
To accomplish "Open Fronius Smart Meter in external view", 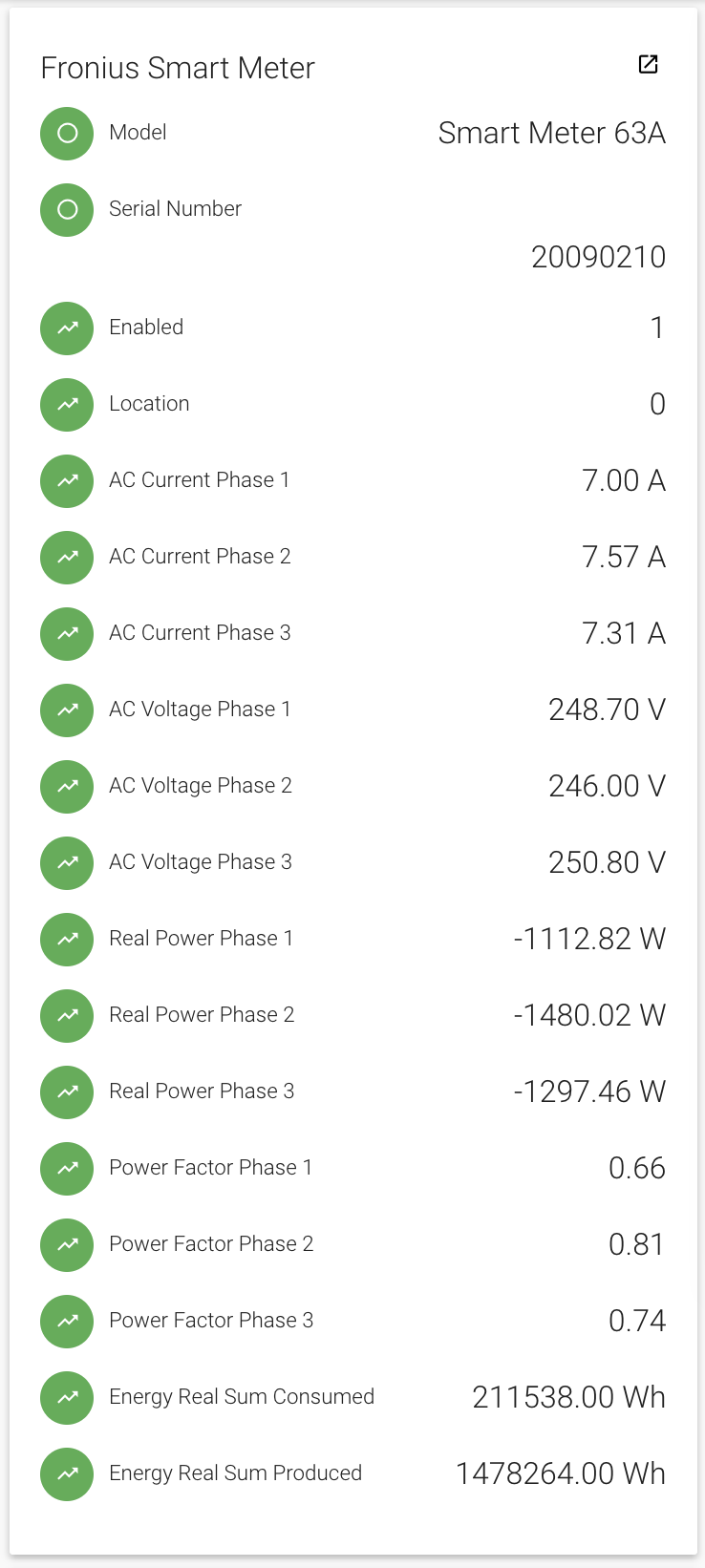I will pyautogui.click(x=648, y=64).
